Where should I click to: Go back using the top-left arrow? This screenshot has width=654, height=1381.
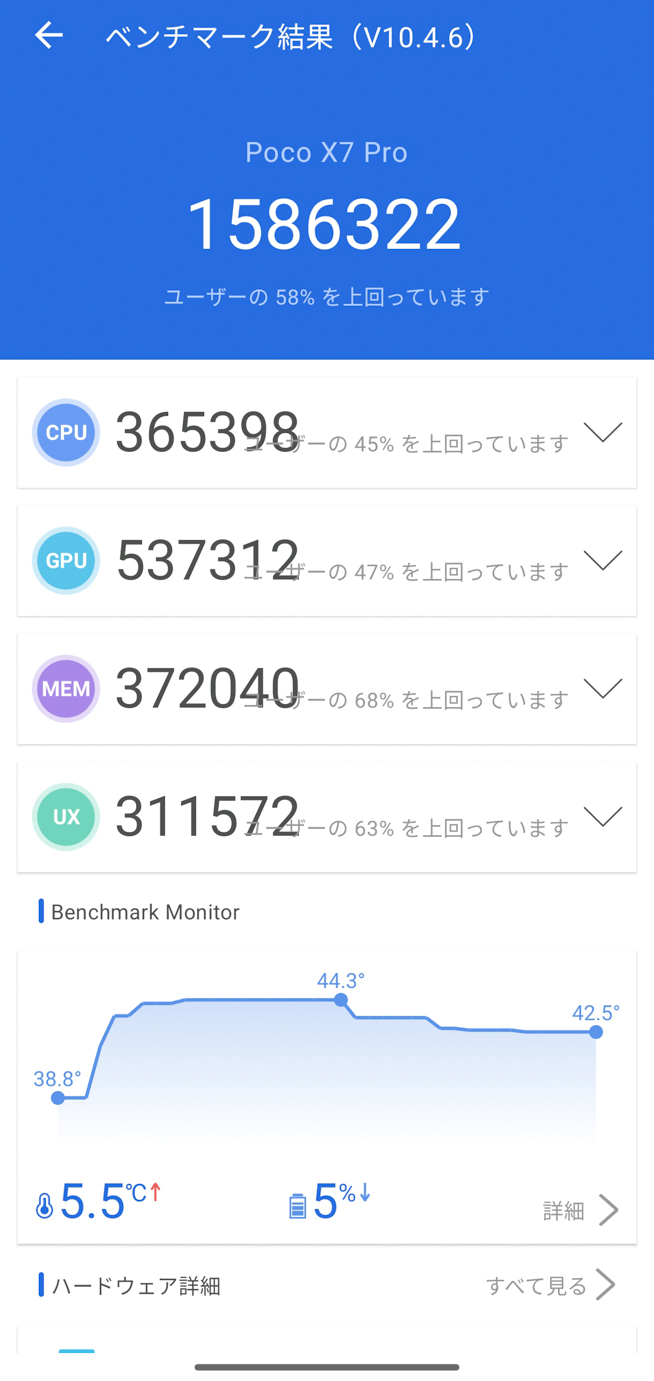click(x=48, y=37)
